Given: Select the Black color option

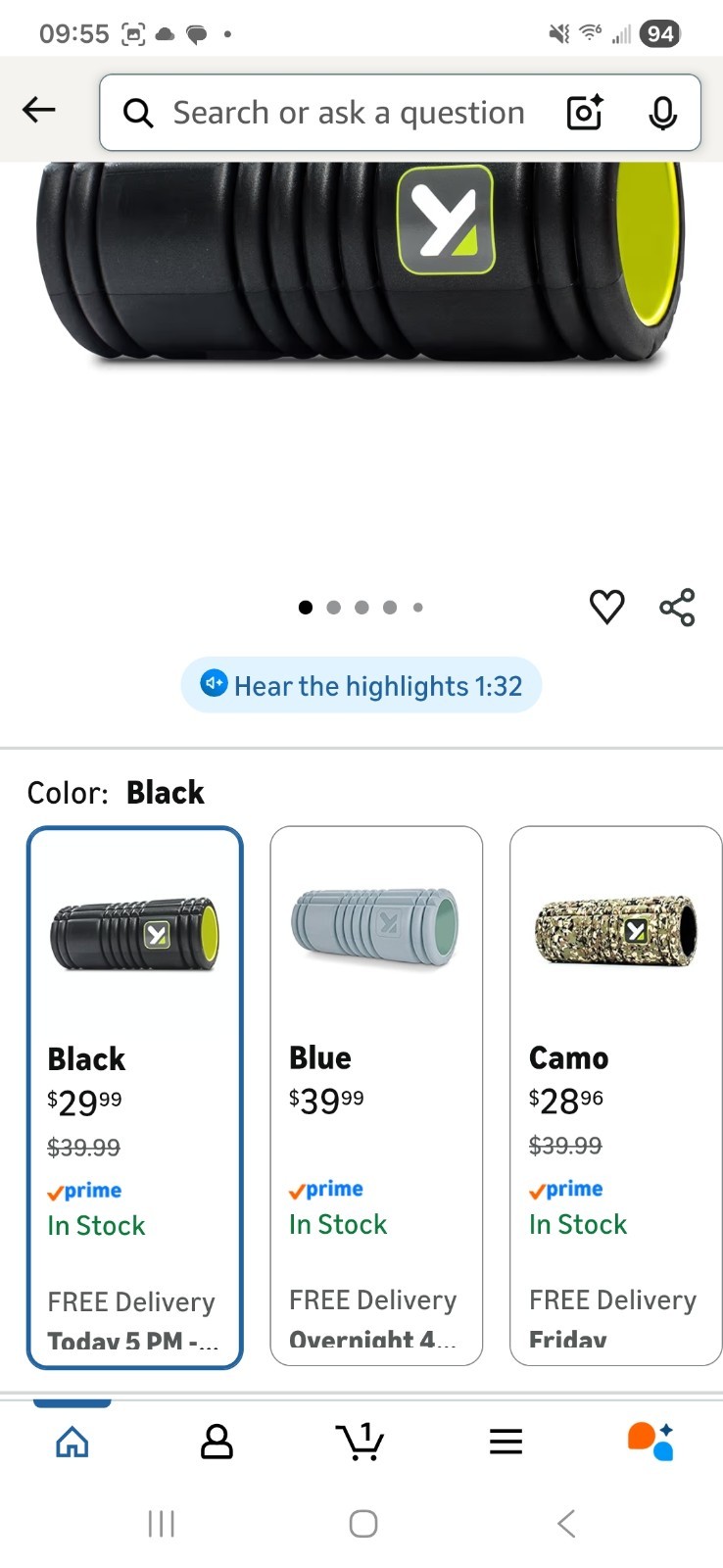Looking at the screenshot, I should point(135,1096).
